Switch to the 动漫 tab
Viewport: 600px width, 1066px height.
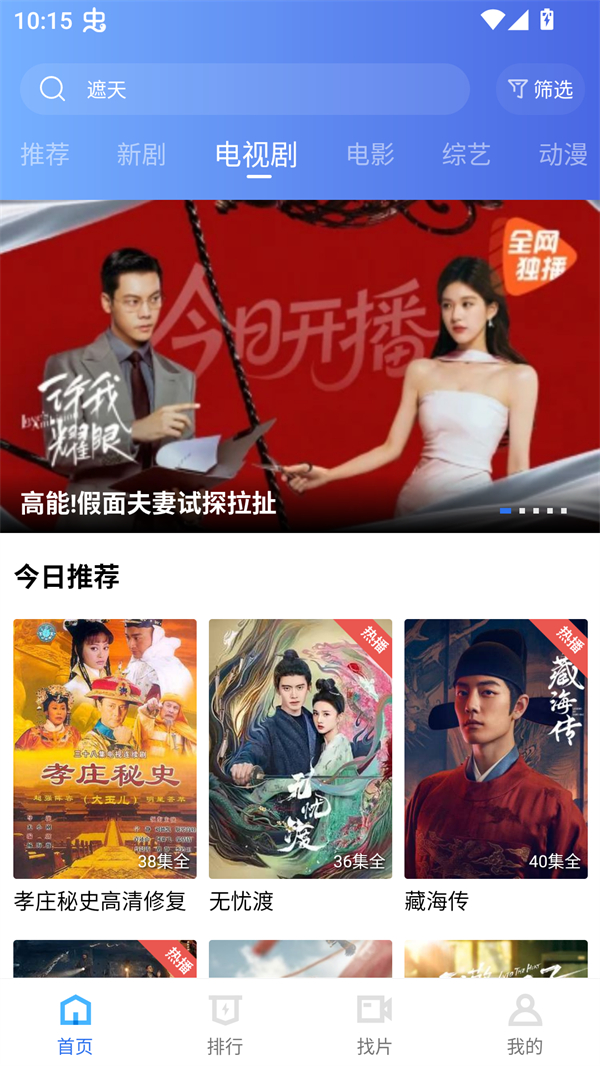(562, 155)
